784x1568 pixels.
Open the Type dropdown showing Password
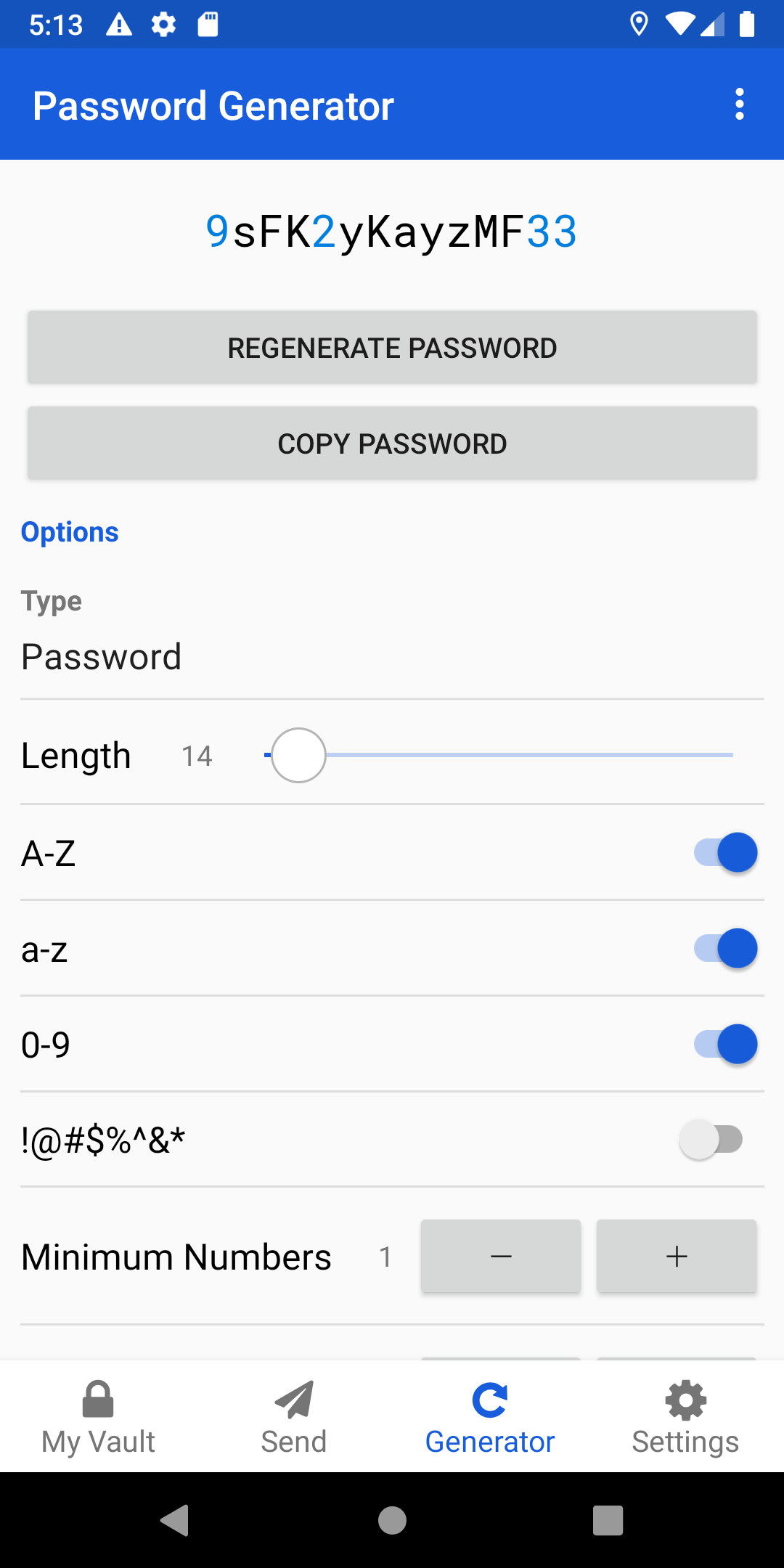392,657
